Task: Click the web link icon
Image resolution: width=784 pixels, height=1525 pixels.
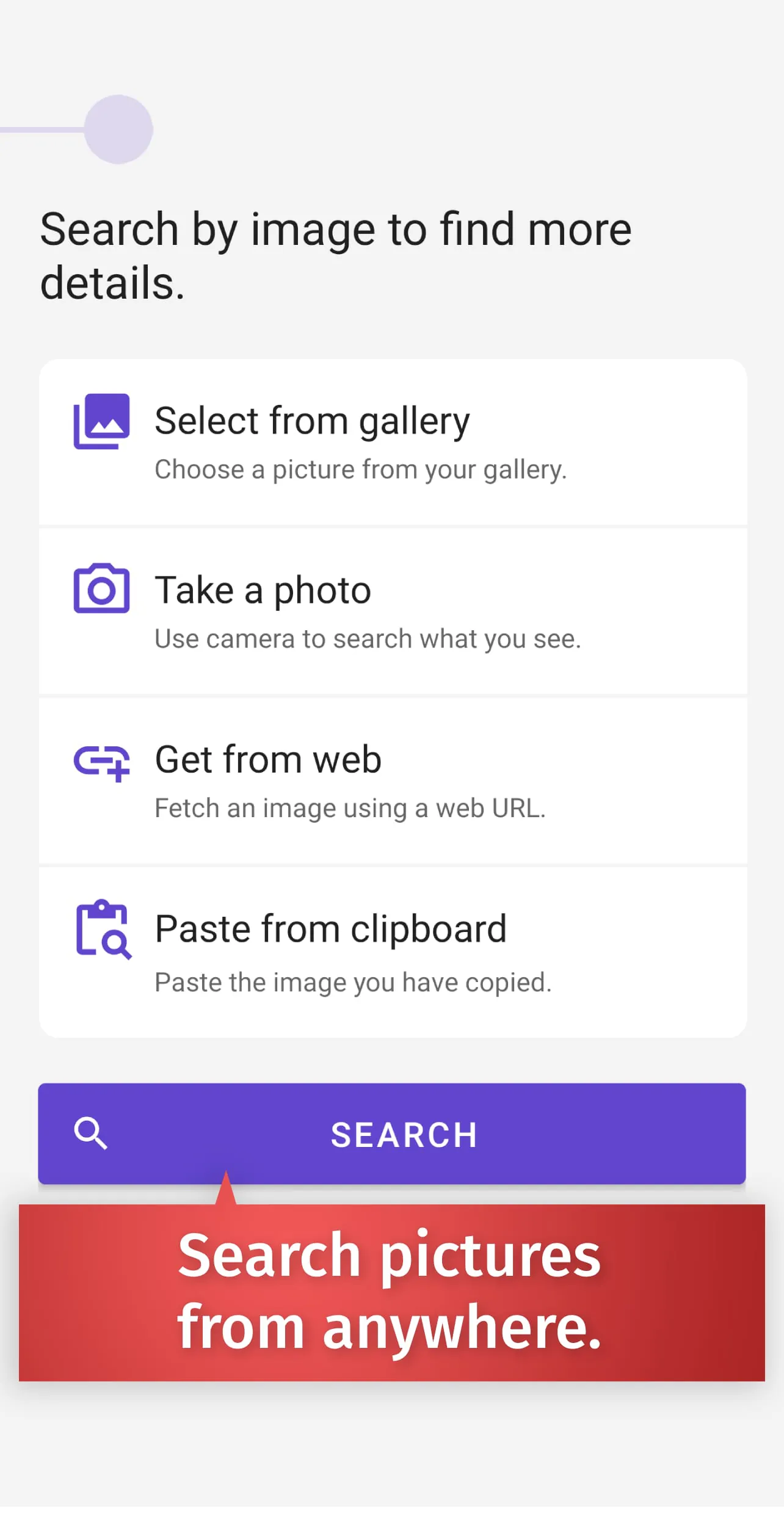Action: point(101,762)
